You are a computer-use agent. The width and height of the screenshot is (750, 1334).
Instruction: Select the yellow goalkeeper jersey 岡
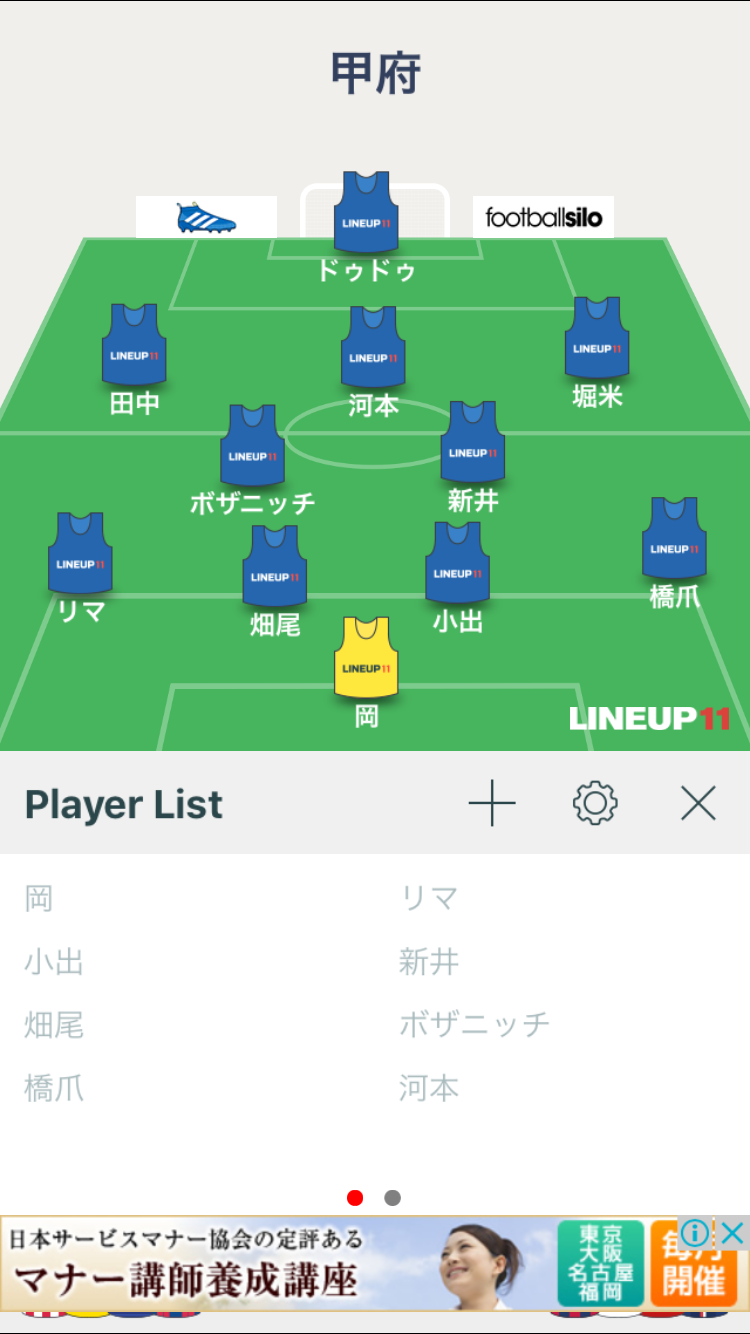tap(366, 657)
